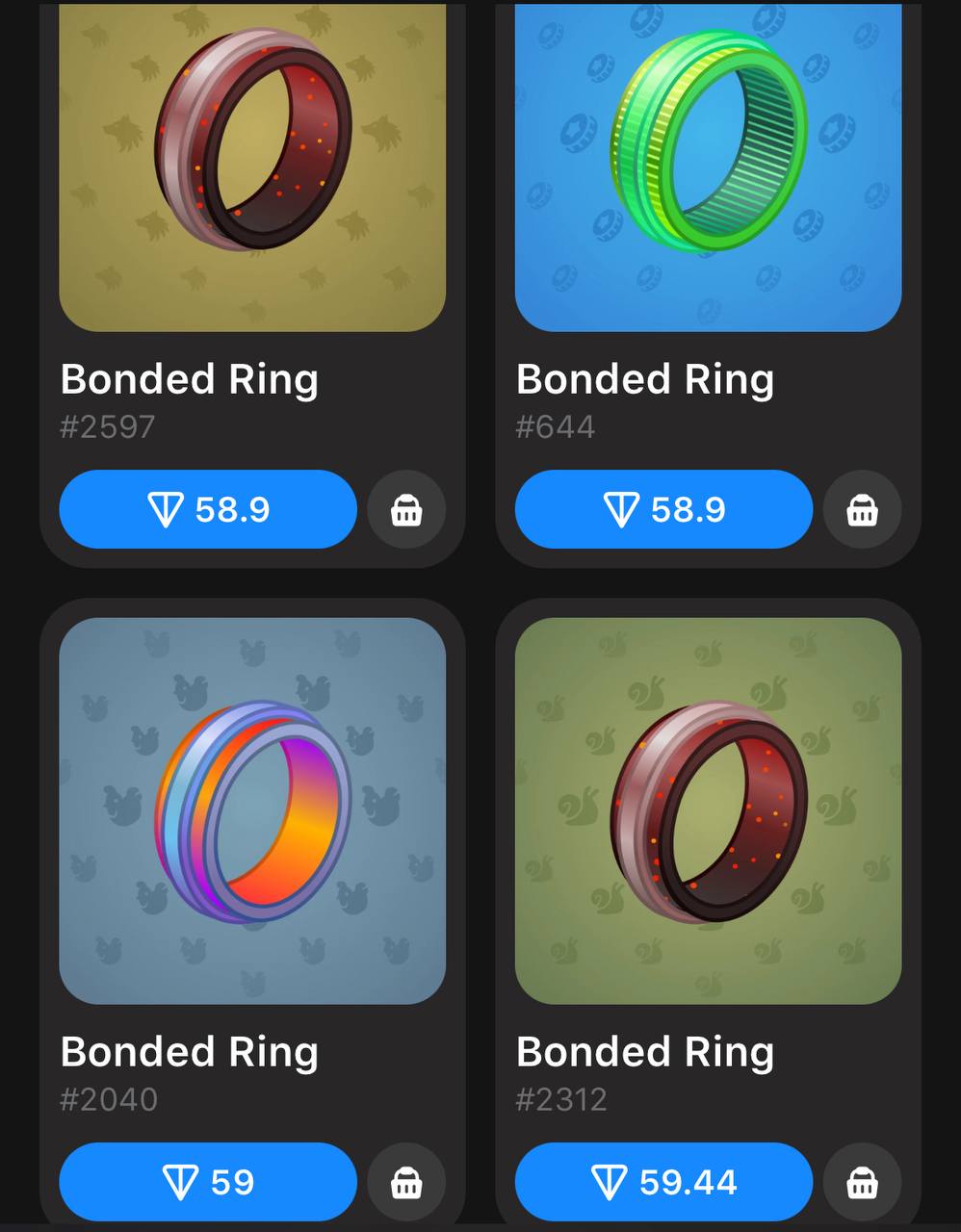
Task: Add Bonded Ring #644 to the basket
Action: (x=862, y=510)
